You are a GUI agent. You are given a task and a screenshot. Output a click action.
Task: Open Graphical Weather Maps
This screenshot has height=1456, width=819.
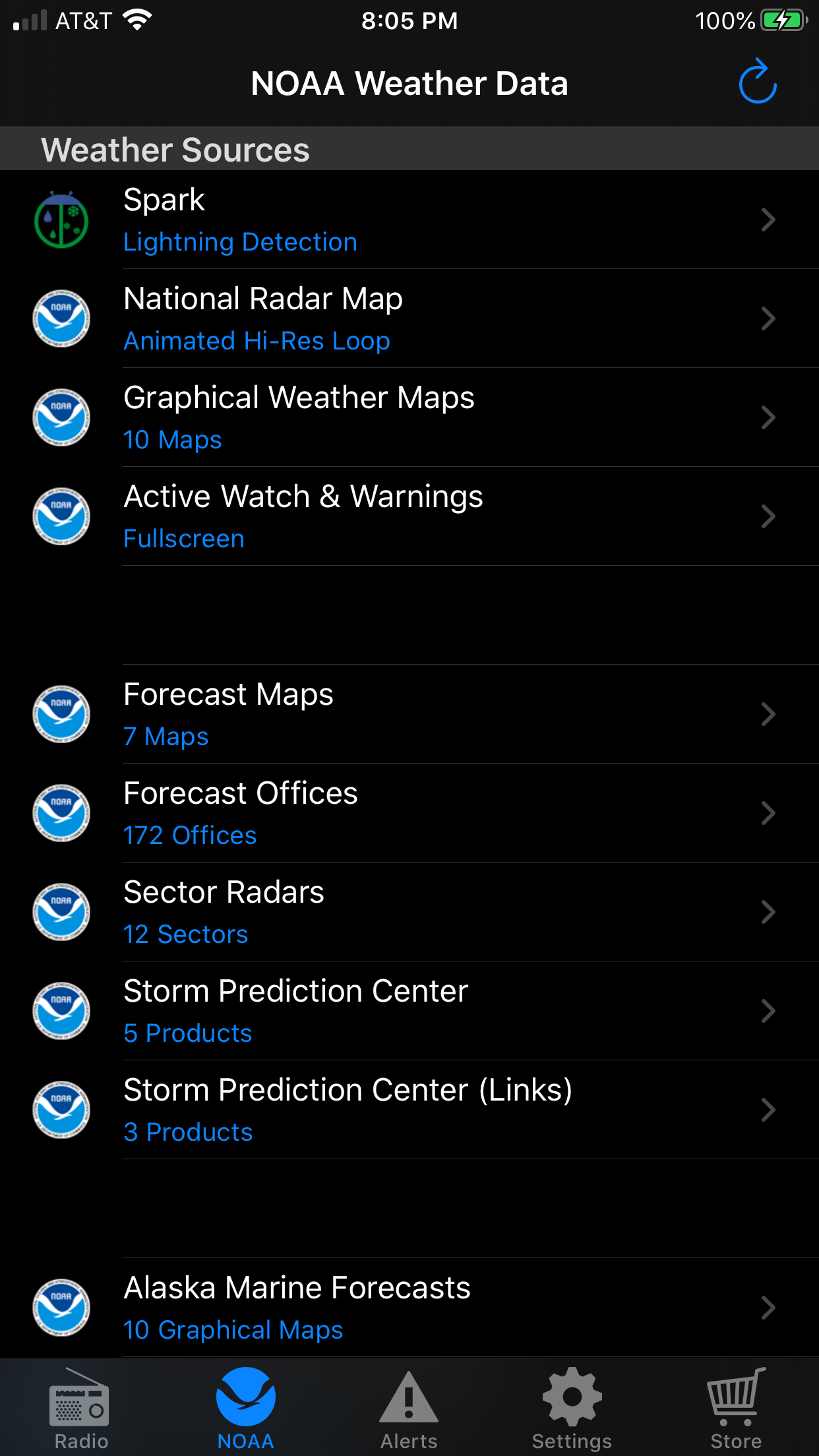click(x=409, y=417)
